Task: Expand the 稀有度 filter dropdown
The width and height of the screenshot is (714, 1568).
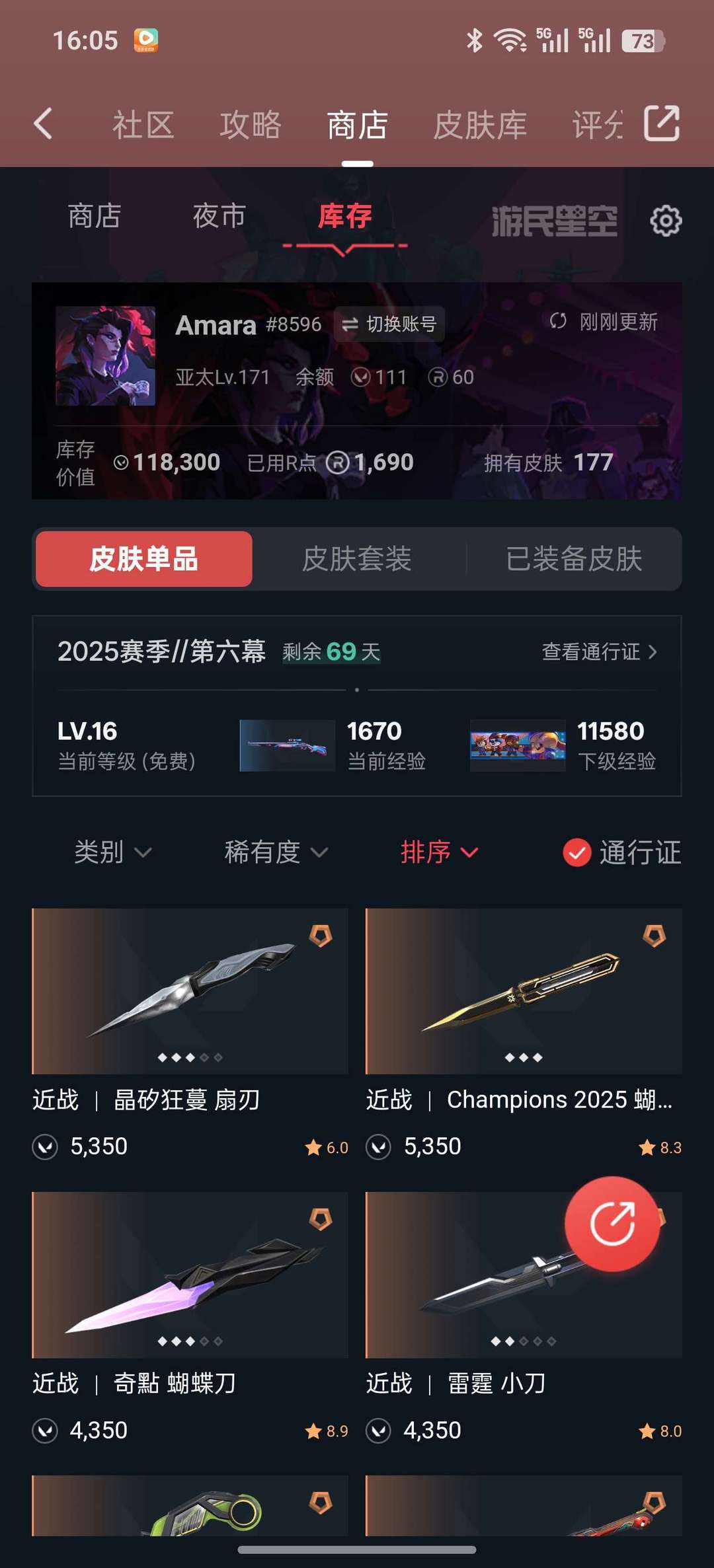Action: 276,852
